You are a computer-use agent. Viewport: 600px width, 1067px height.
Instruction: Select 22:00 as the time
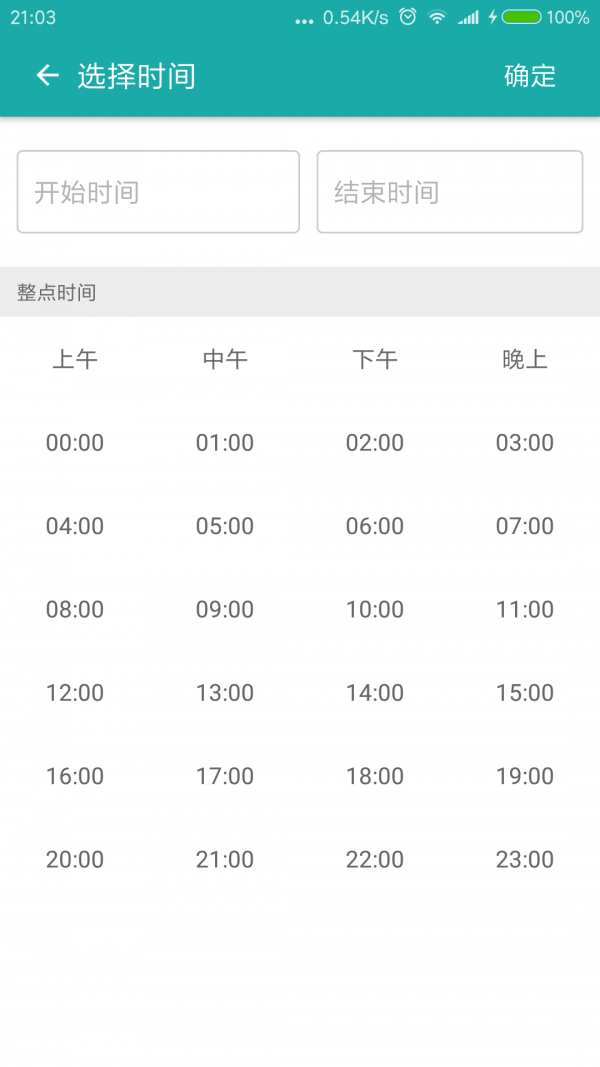point(375,859)
